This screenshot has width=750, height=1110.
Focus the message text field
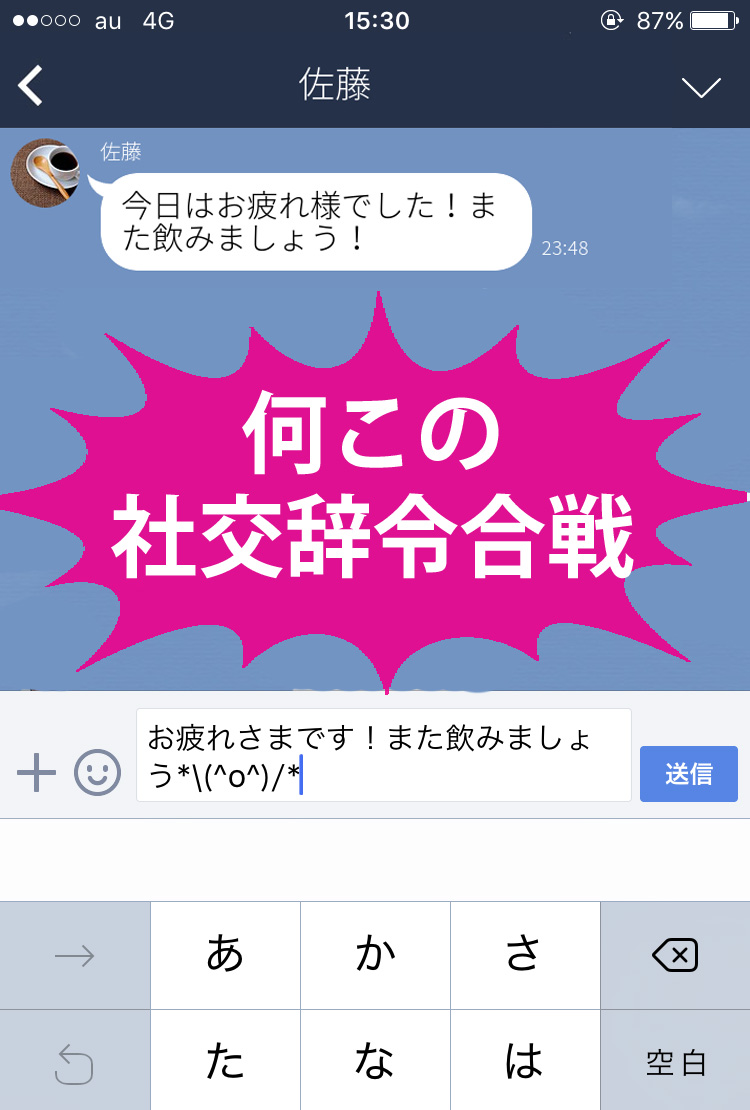tap(383, 755)
